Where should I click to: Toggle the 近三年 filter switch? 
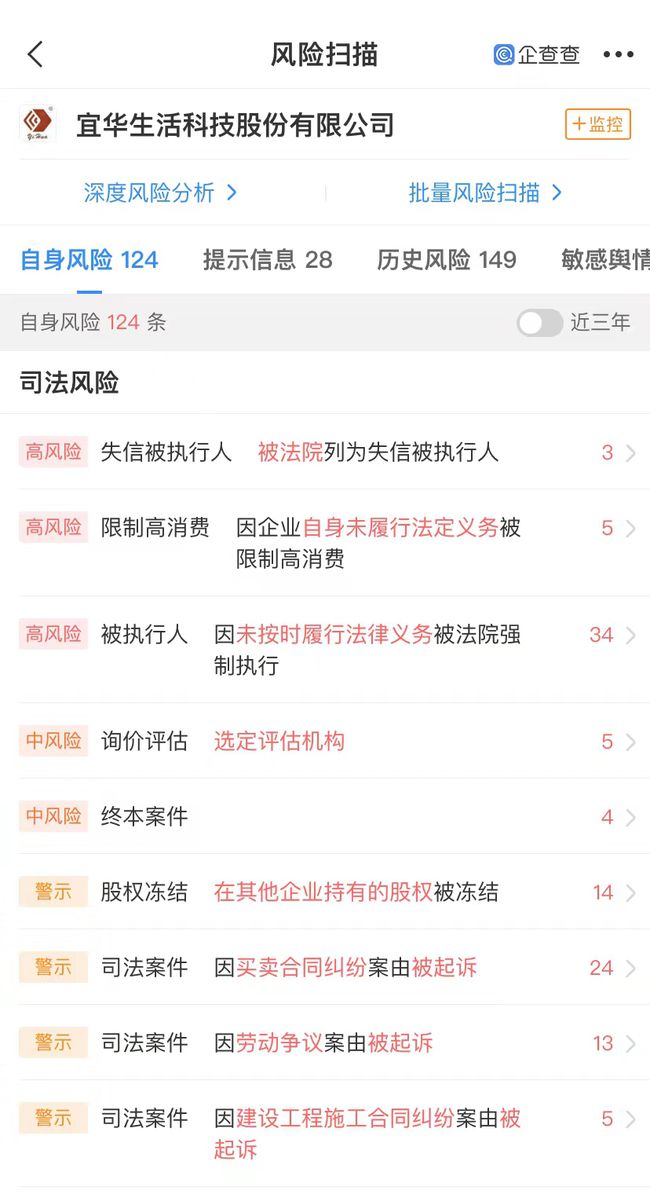coord(539,322)
